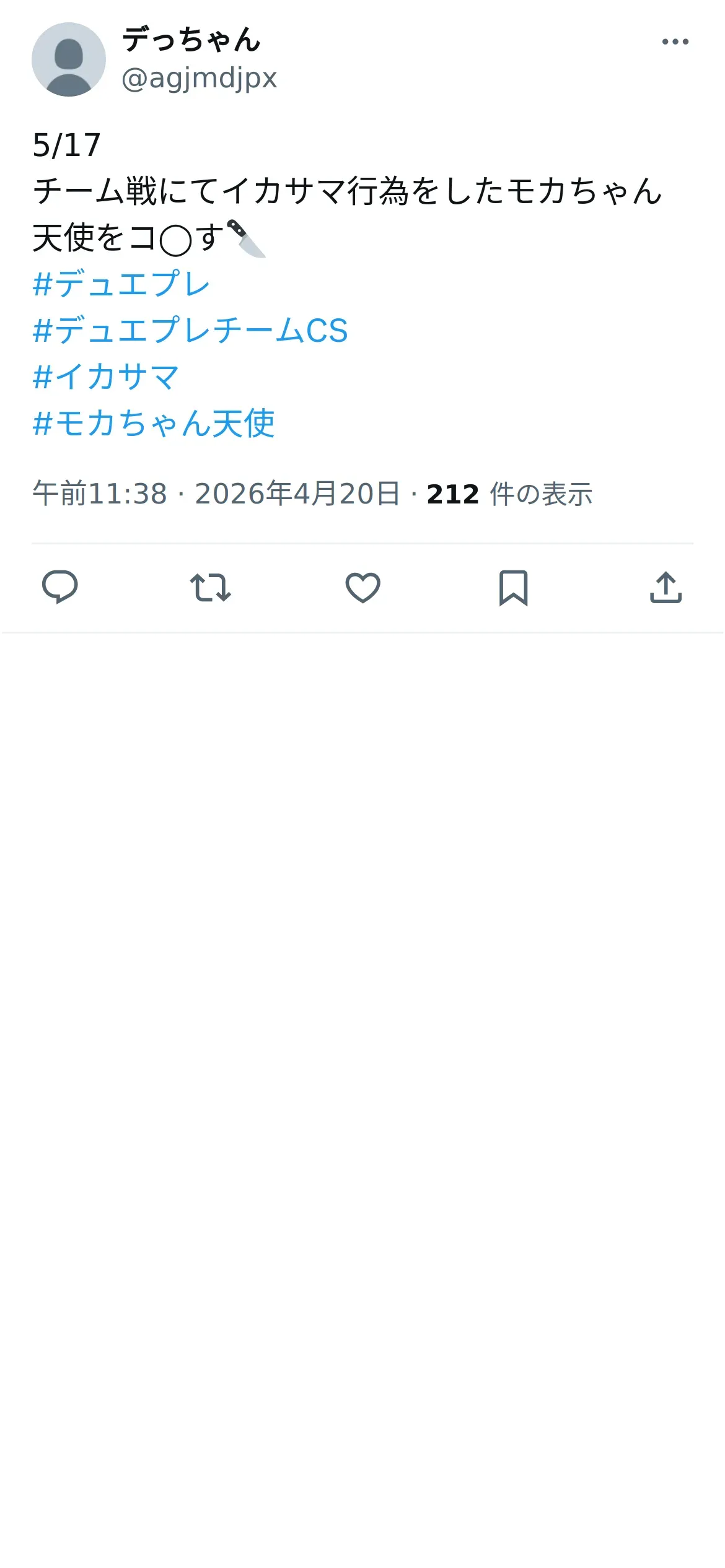Open hashtag #モカちゃん天使
The width and height of the screenshot is (725, 1568).
(x=154, y=423)
